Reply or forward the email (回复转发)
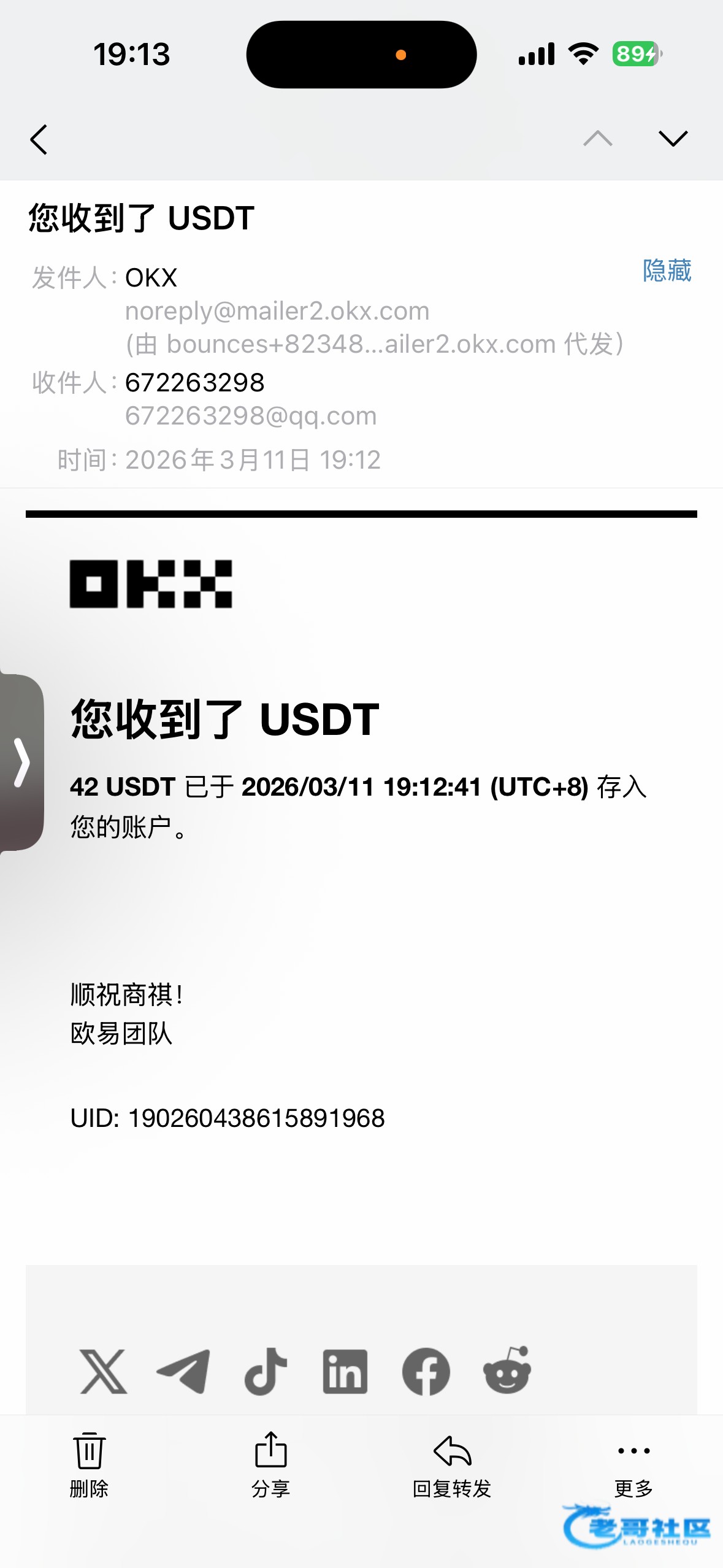Screen dimensions: 723x1568 [452, 1464]
